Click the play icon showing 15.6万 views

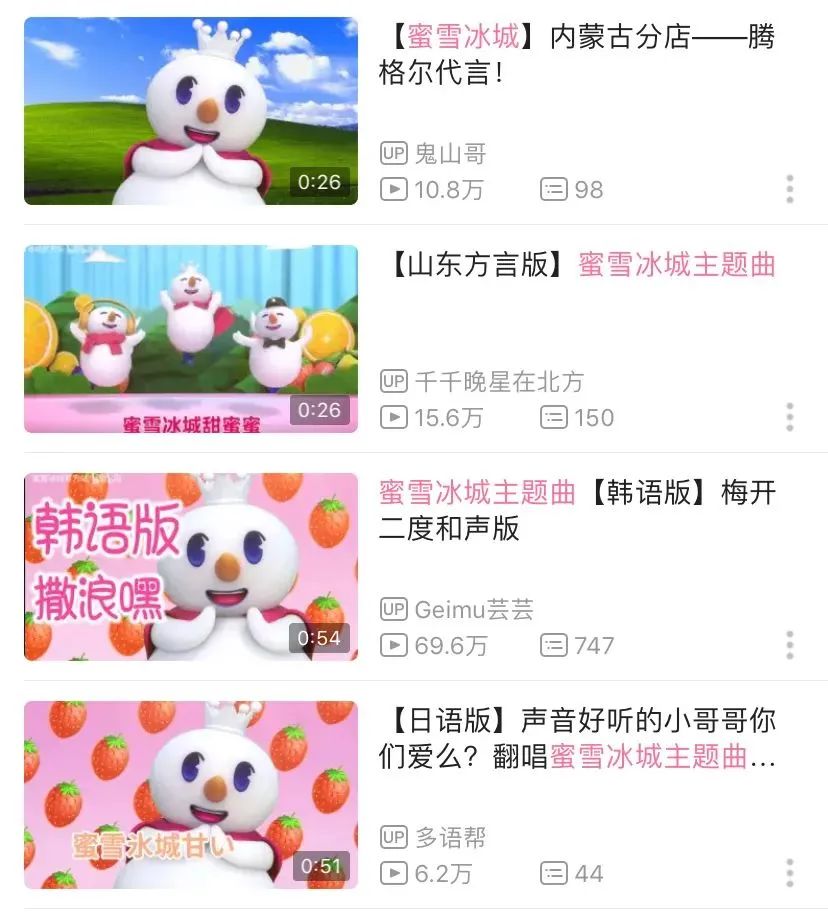coord(393,416)
